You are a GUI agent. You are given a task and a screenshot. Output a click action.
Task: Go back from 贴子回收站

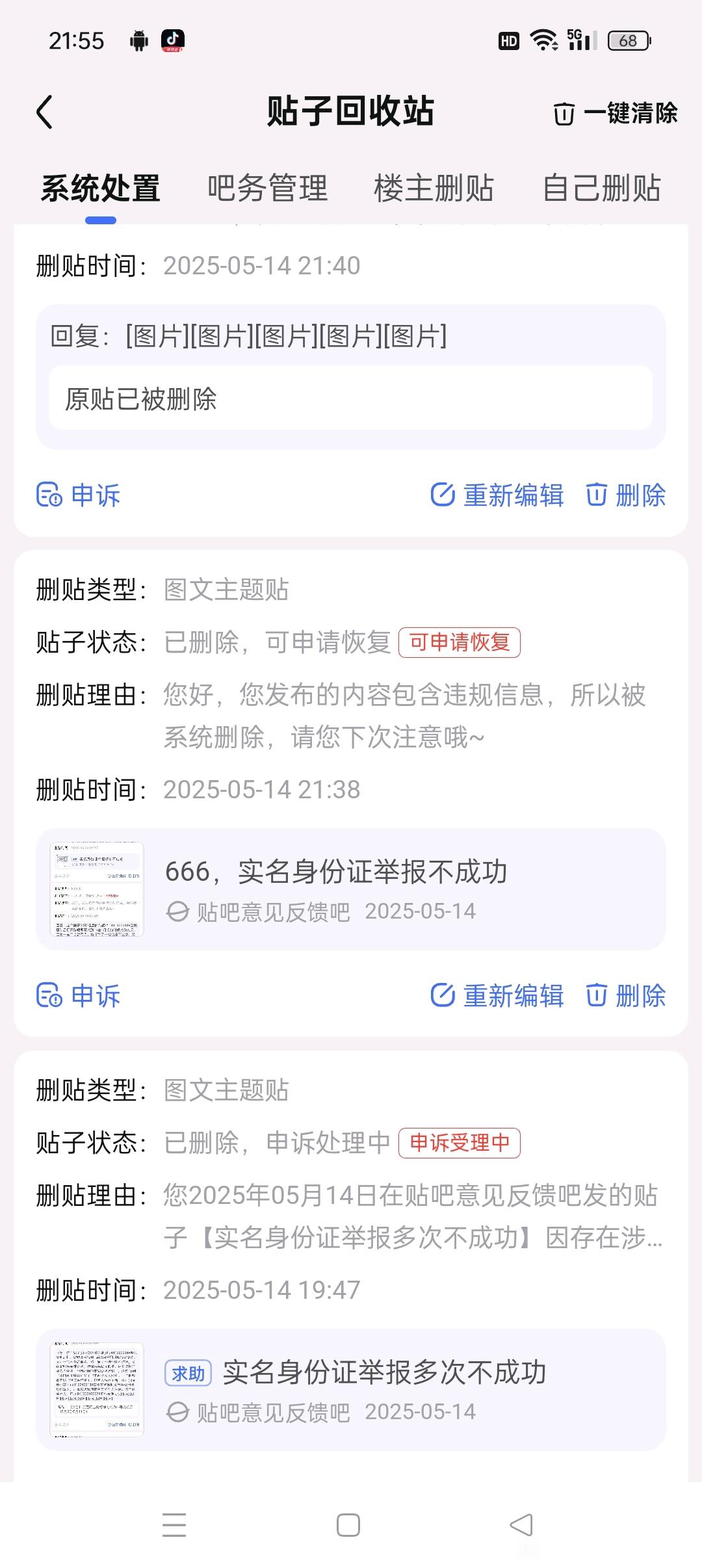point(44,112)
